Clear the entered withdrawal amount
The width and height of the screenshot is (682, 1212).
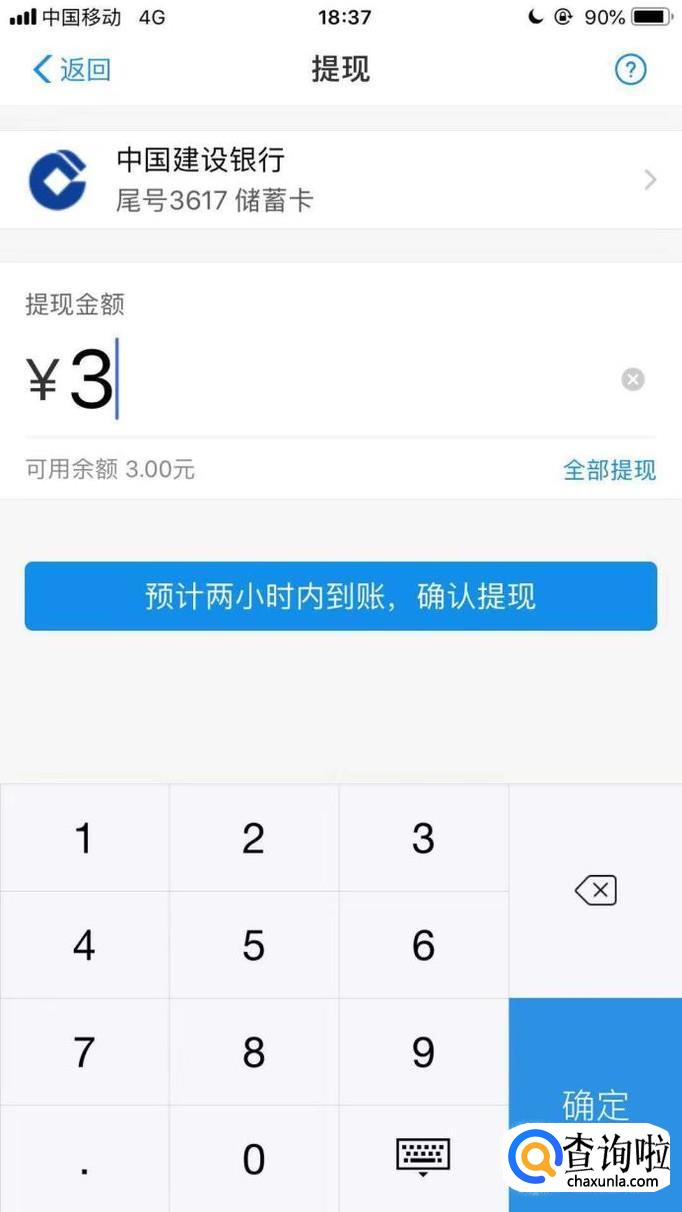click(633, 380)
